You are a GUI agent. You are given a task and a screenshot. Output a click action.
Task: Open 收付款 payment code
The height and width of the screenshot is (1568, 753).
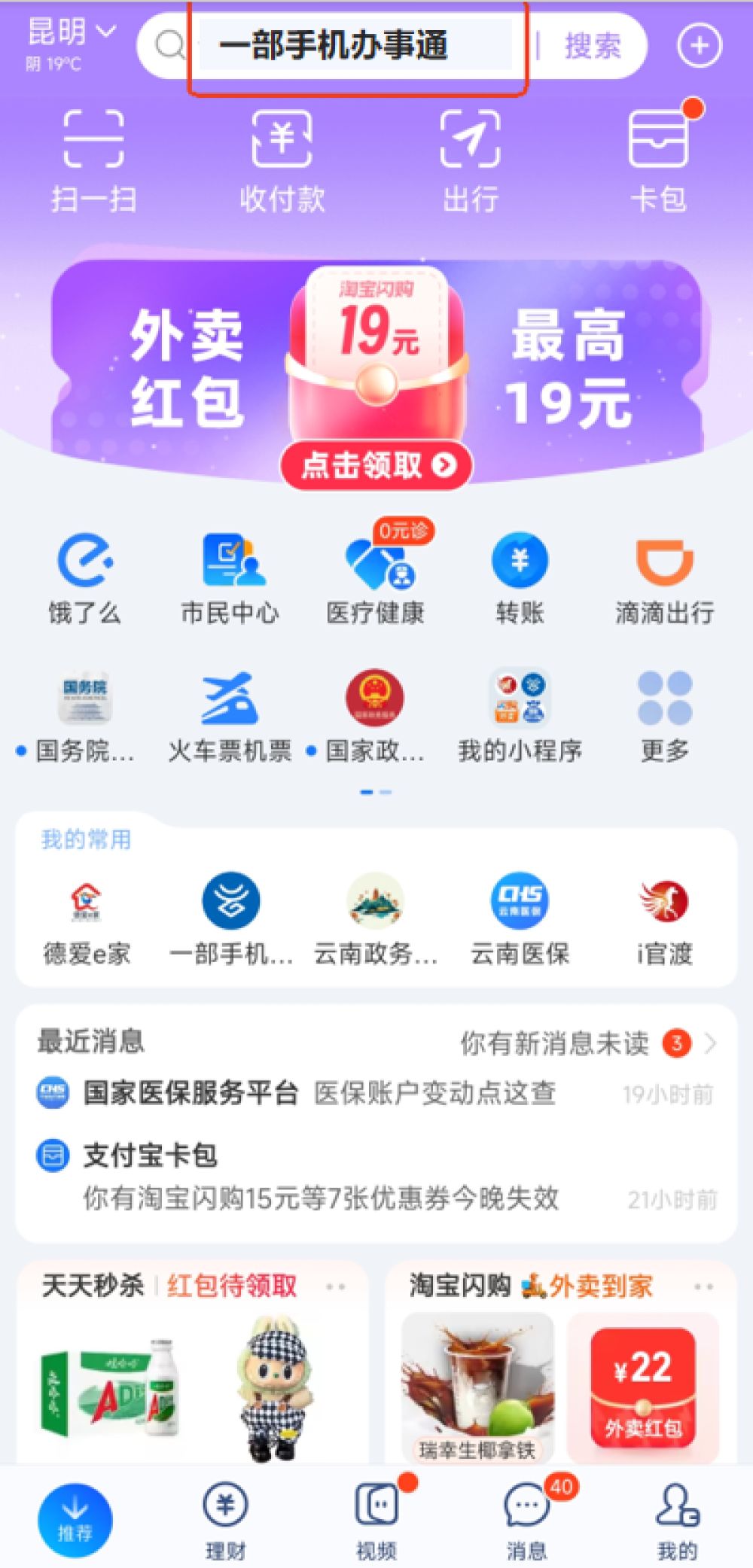[282, 160]
